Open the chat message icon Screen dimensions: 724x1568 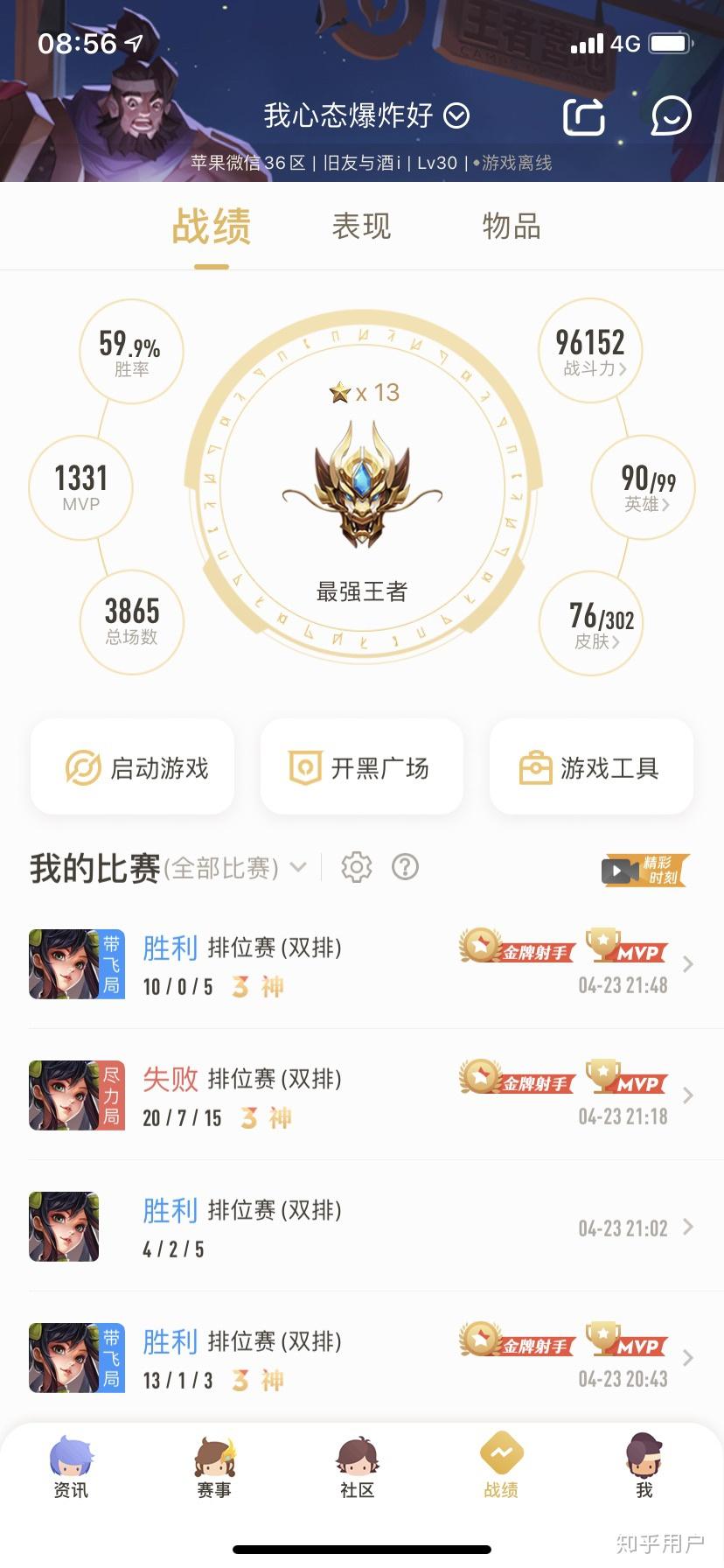point(671,116)
